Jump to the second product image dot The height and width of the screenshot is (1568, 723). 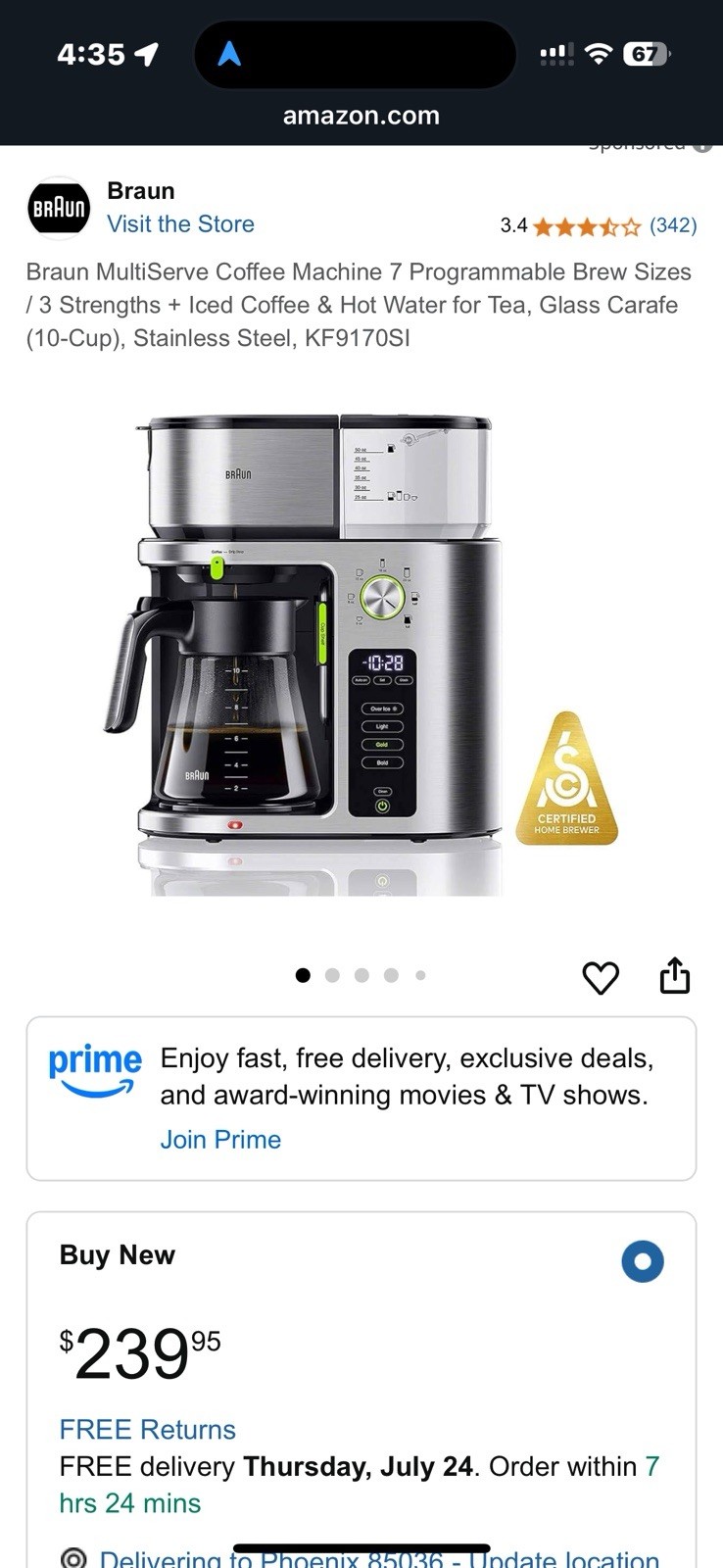[x=332, y=975]
